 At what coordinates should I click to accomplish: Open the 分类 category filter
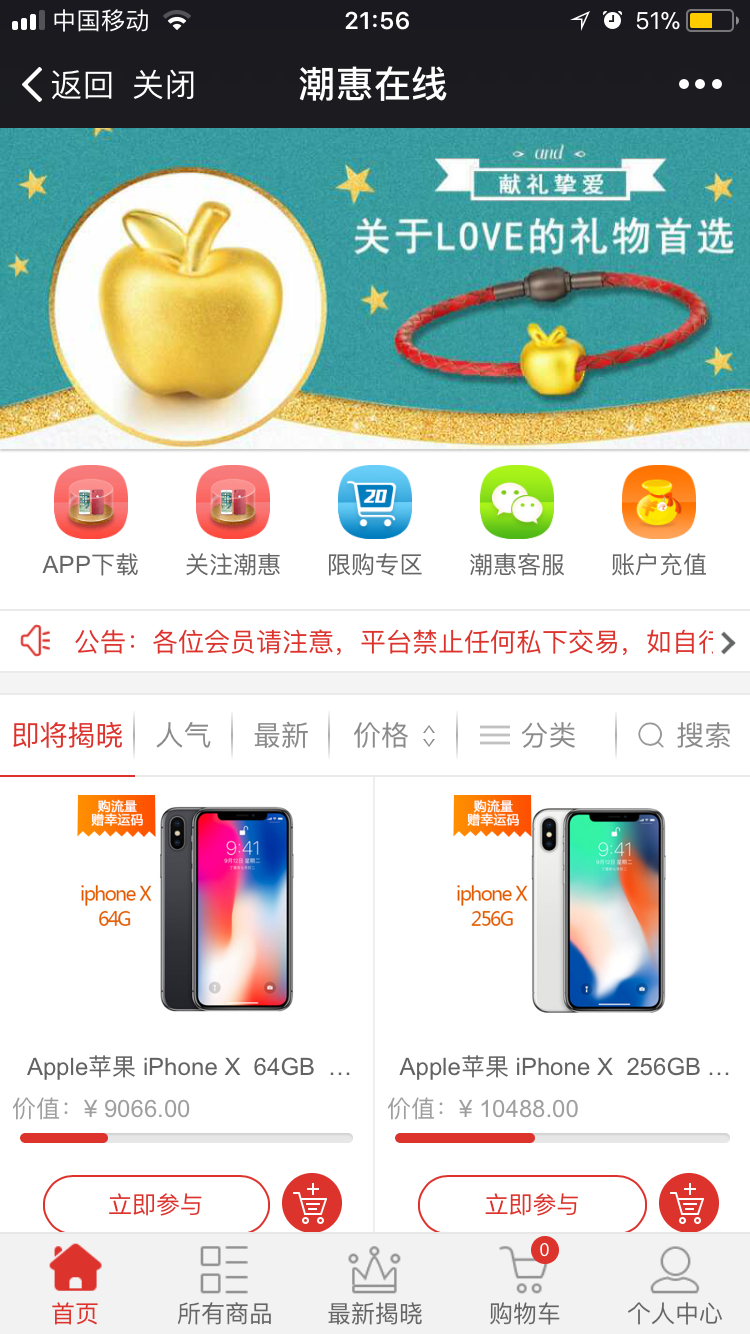(x=530, y=736)
